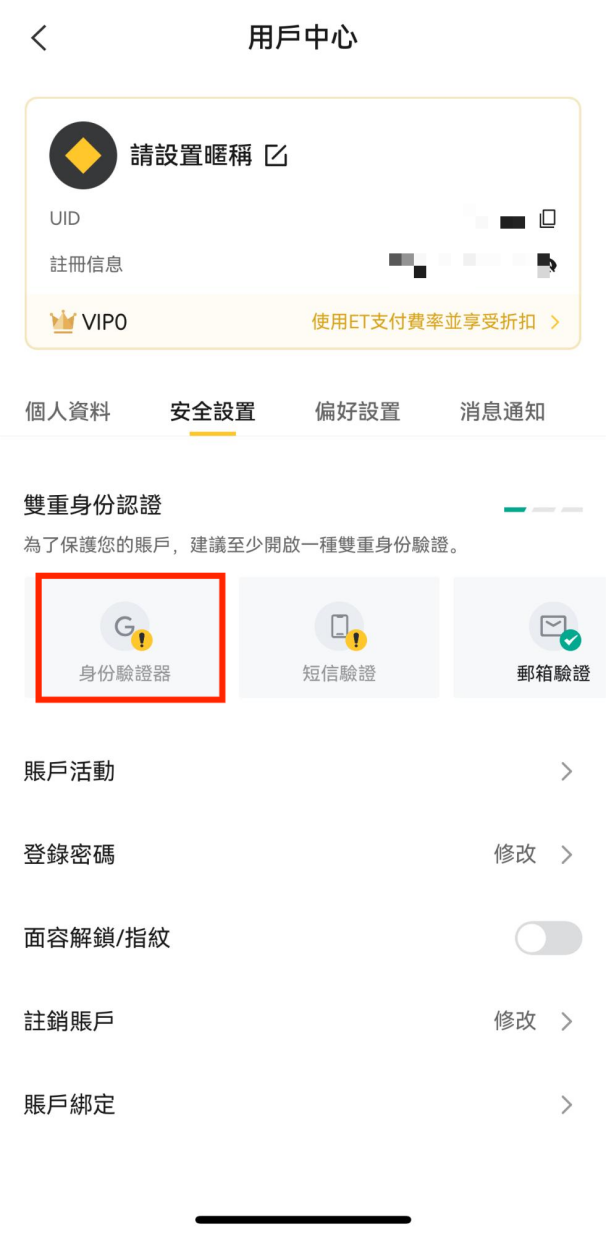This screenshot has height=1236, width=606.
Task: Switch to the 偏好設置 tab
Action: point(357,411)
